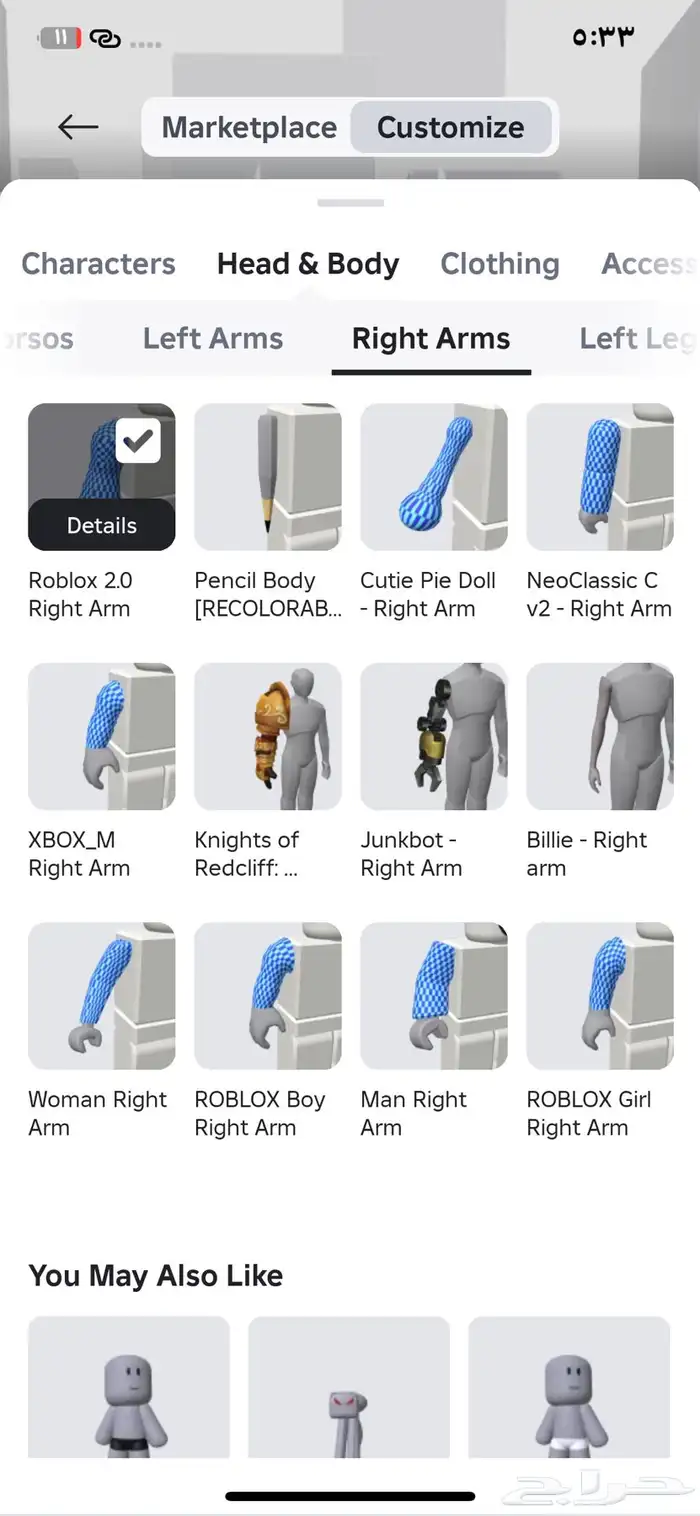700x1516 pixels.
Task: Select Pencil Body recolorable arm
Action: 267,477
